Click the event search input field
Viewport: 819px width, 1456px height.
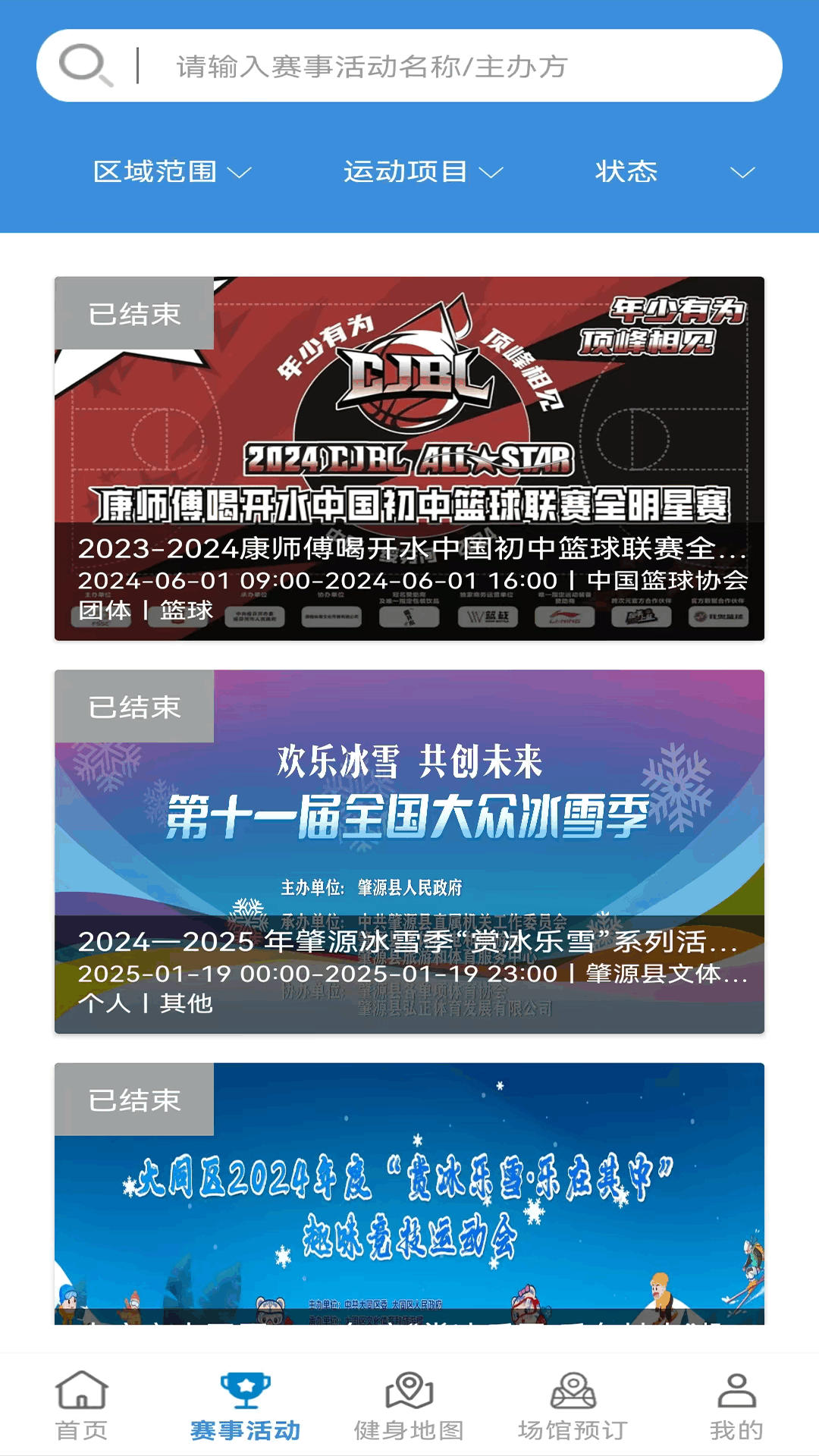click(455, 65)
